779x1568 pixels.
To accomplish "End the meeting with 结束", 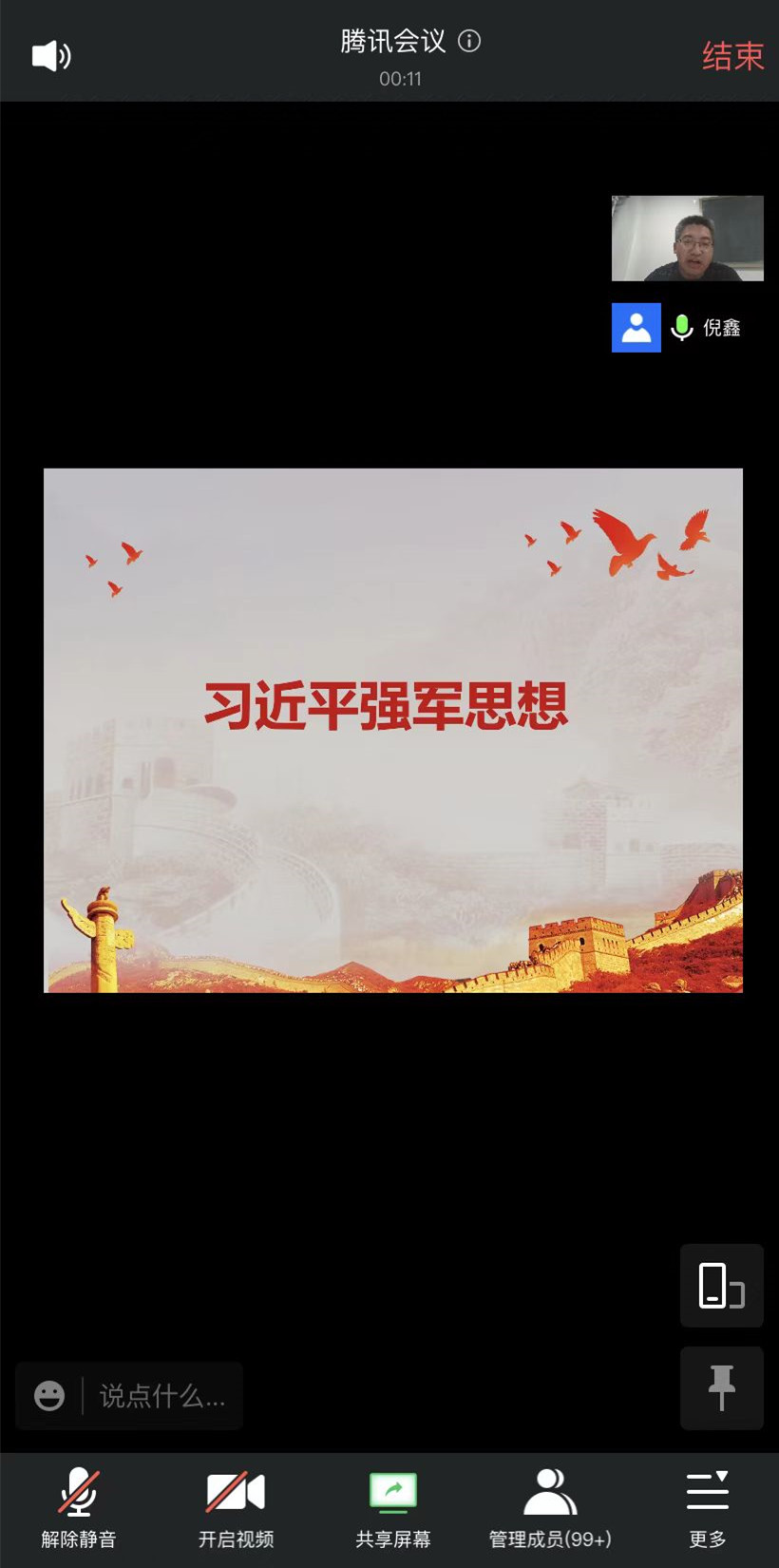I will coord(732,56).
